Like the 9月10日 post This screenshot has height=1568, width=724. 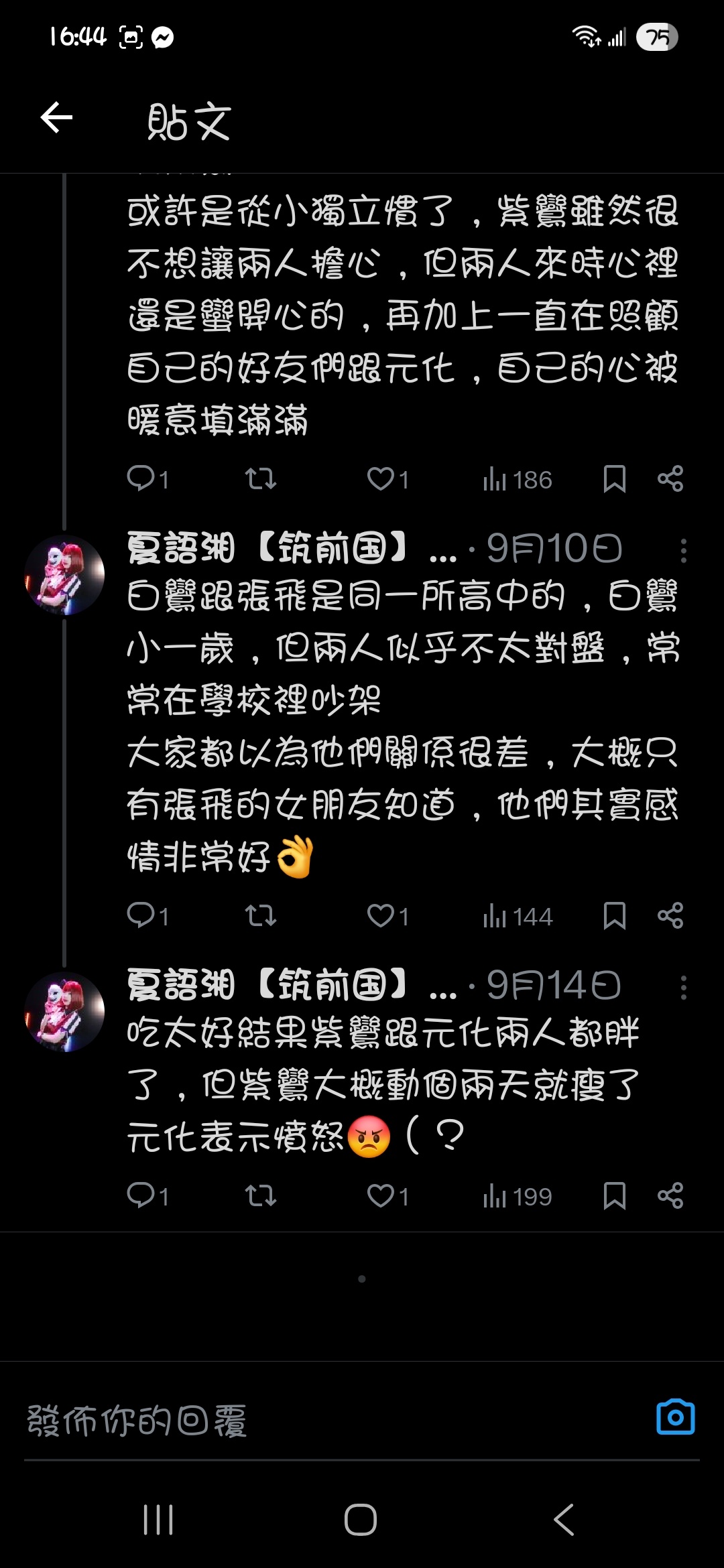click(x=381, y=915)
